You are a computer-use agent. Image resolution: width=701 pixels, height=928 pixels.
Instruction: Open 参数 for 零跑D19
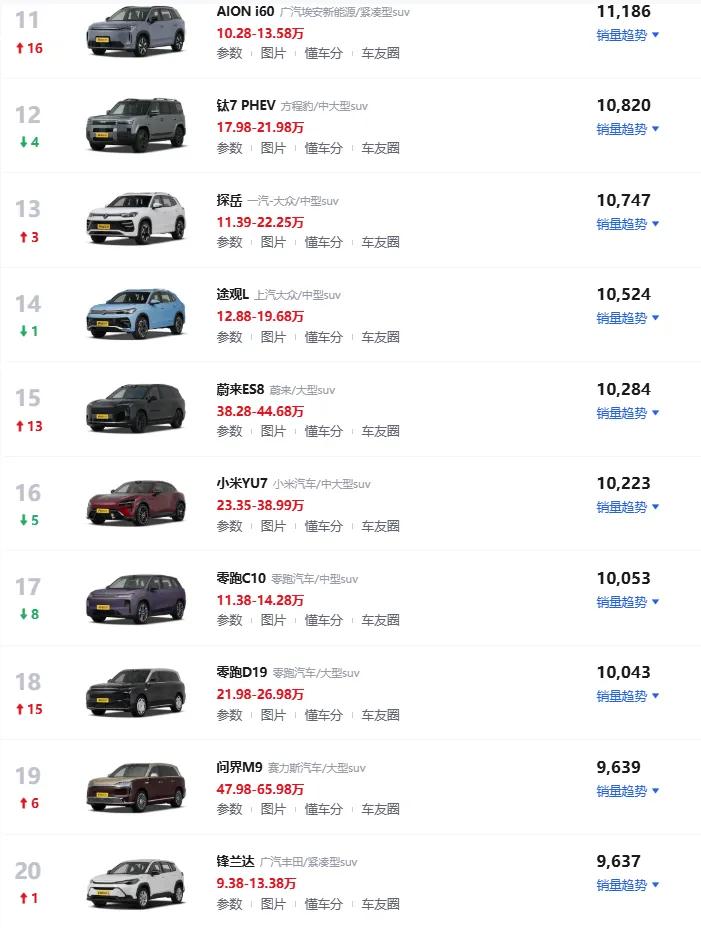pyautogui.click(x=230, y=715)
